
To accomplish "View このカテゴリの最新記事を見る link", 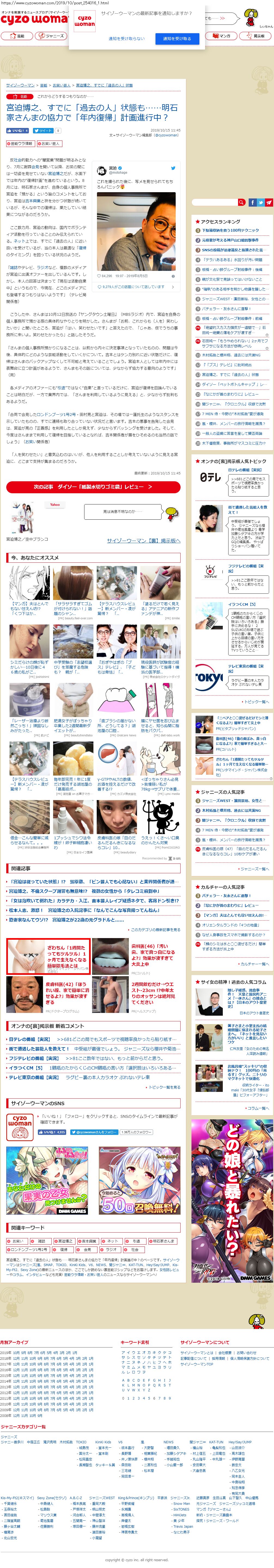I will pos(155,929).
